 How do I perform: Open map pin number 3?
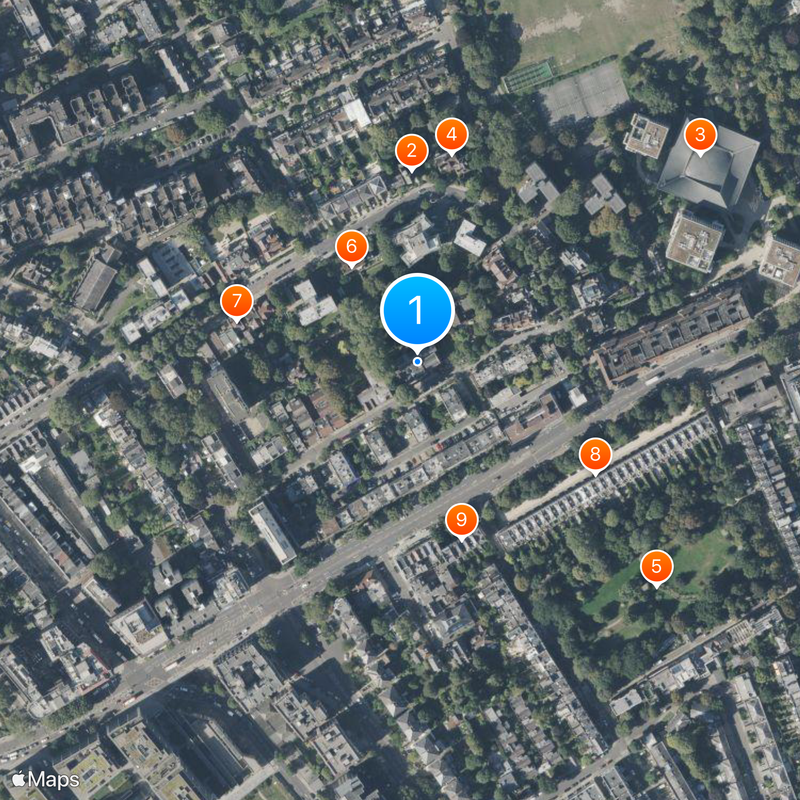coord(700,135)
